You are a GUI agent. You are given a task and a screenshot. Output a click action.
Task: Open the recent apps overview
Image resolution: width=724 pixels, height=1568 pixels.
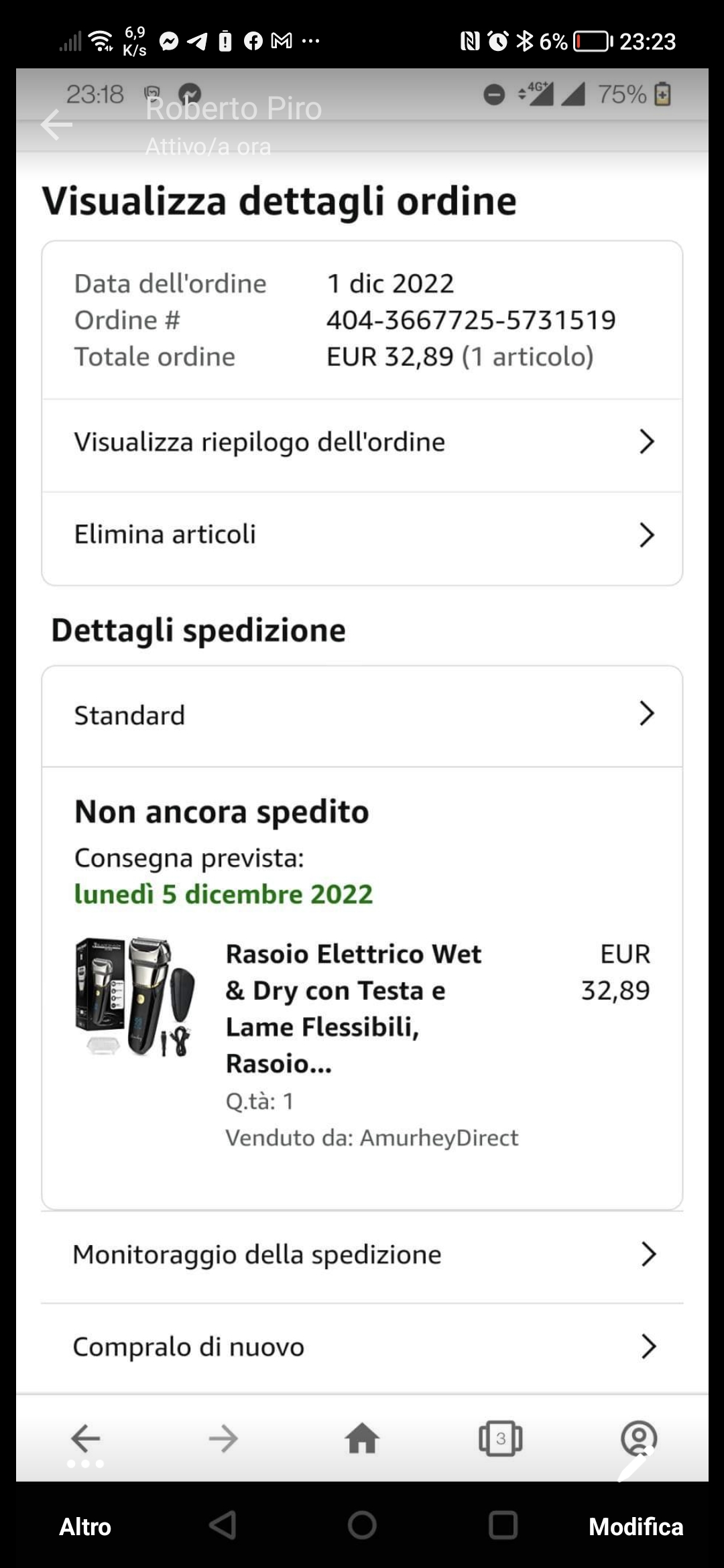(503, 1525)
